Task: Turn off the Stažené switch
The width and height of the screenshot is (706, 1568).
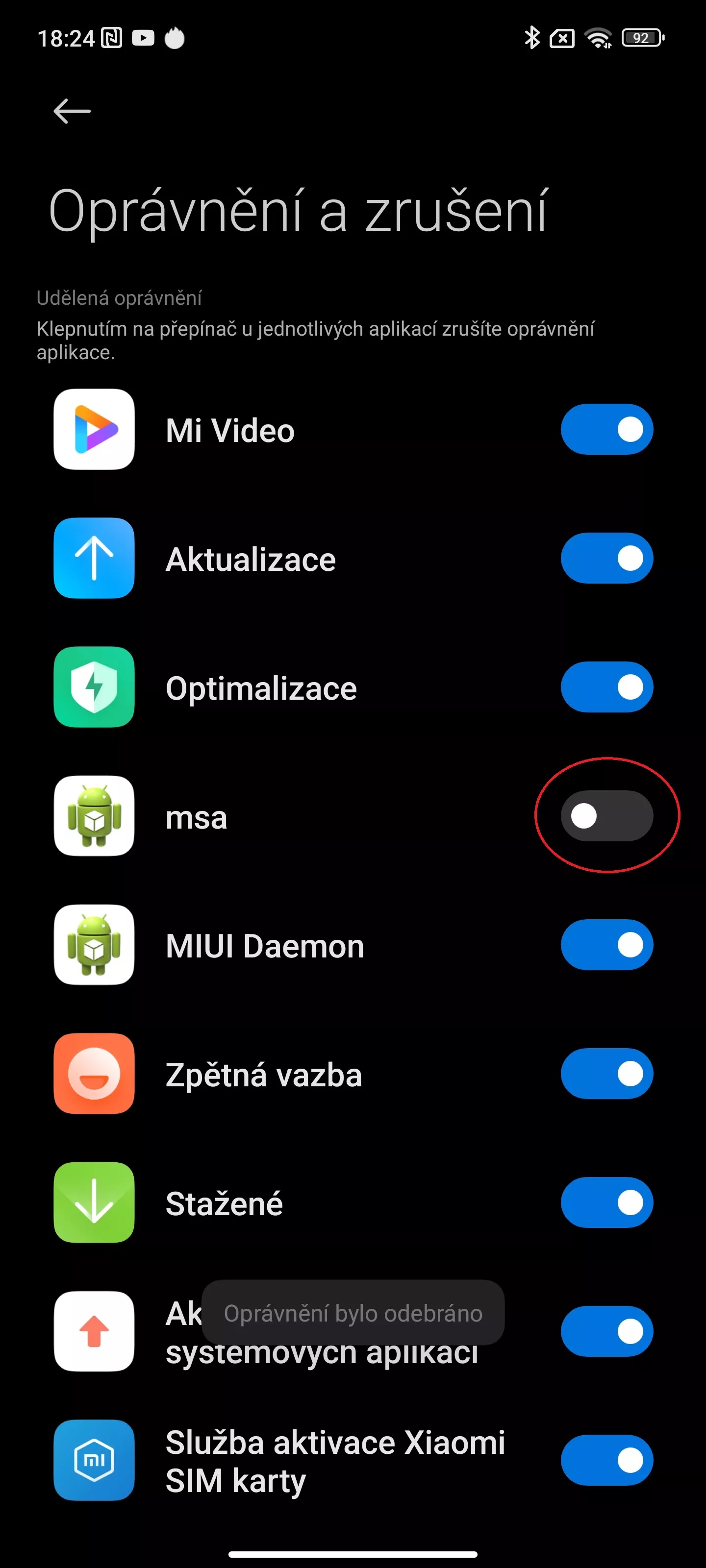Action: (x=606, y=1203)
